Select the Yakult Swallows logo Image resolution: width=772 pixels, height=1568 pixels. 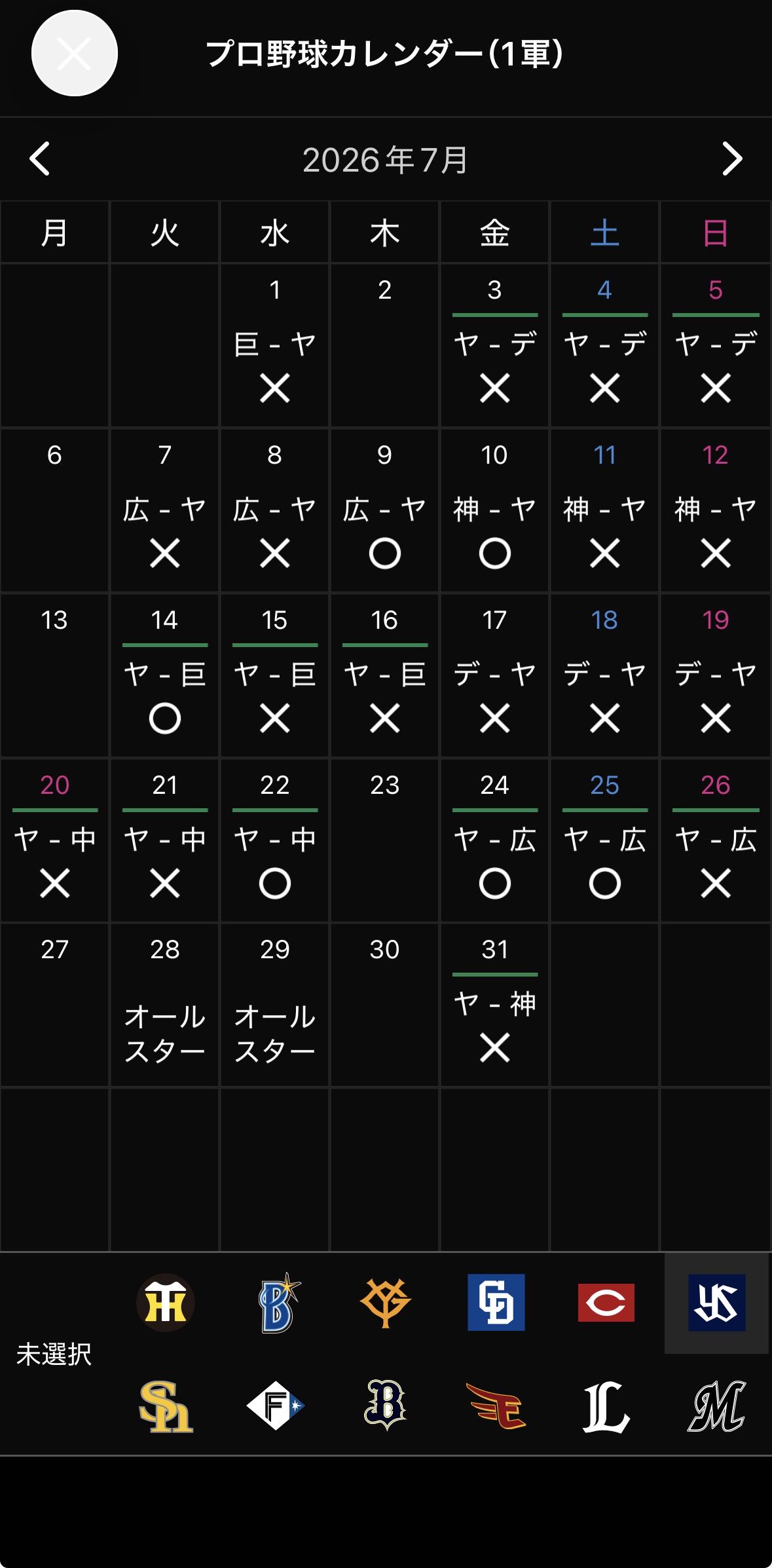click(x=716, y=1302)
